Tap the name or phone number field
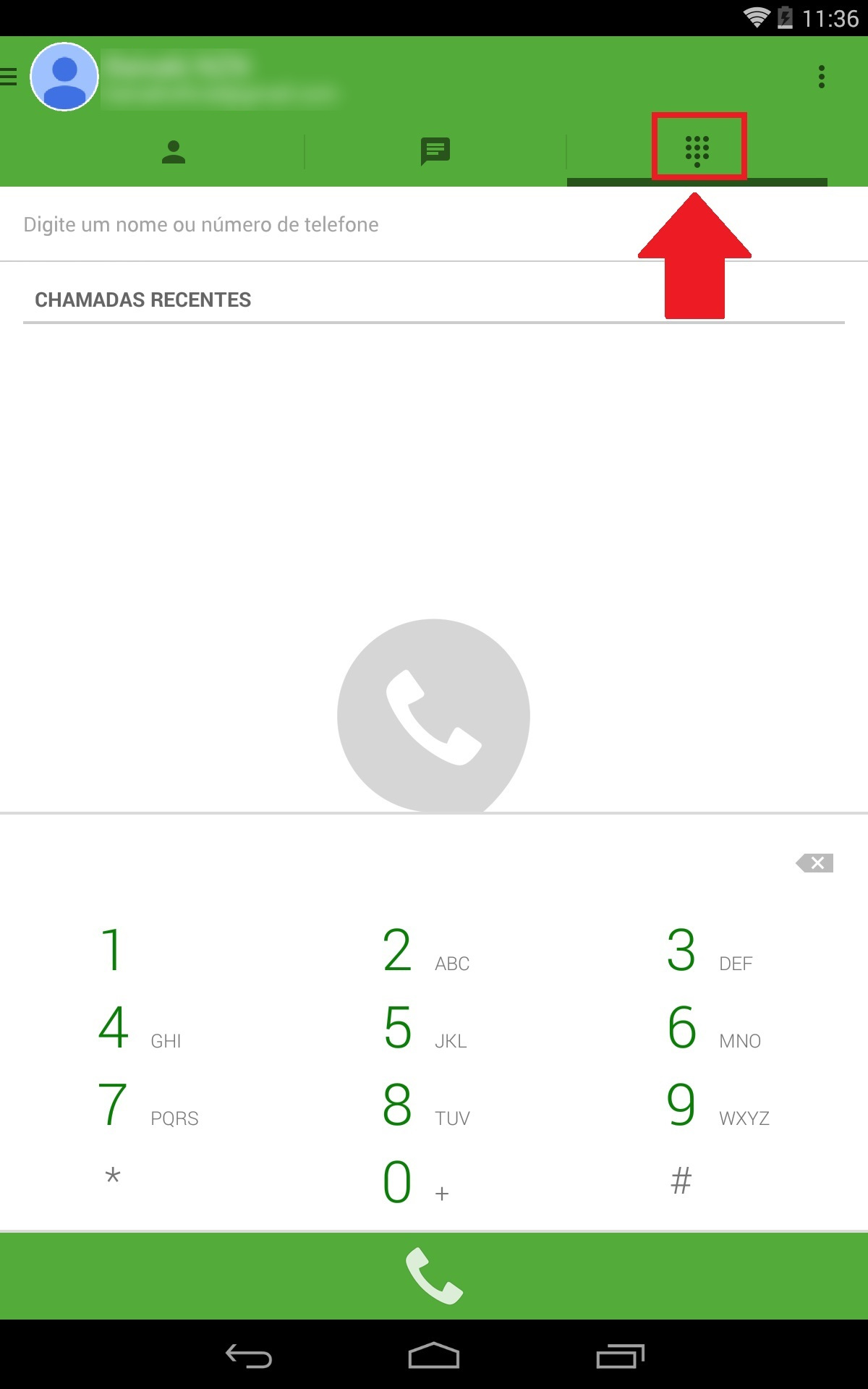 pos(434,224)
